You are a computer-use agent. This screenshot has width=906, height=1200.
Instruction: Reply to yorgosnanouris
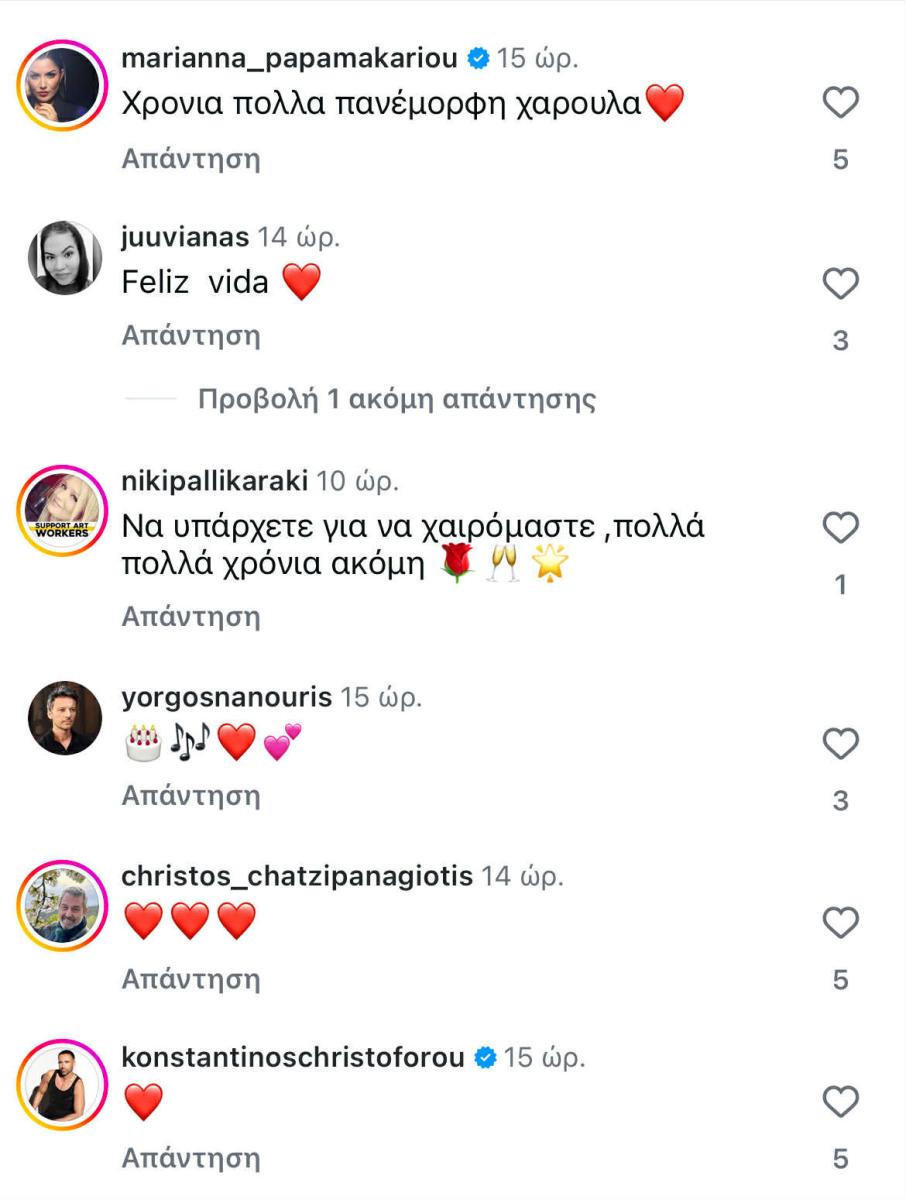[190, 796]
